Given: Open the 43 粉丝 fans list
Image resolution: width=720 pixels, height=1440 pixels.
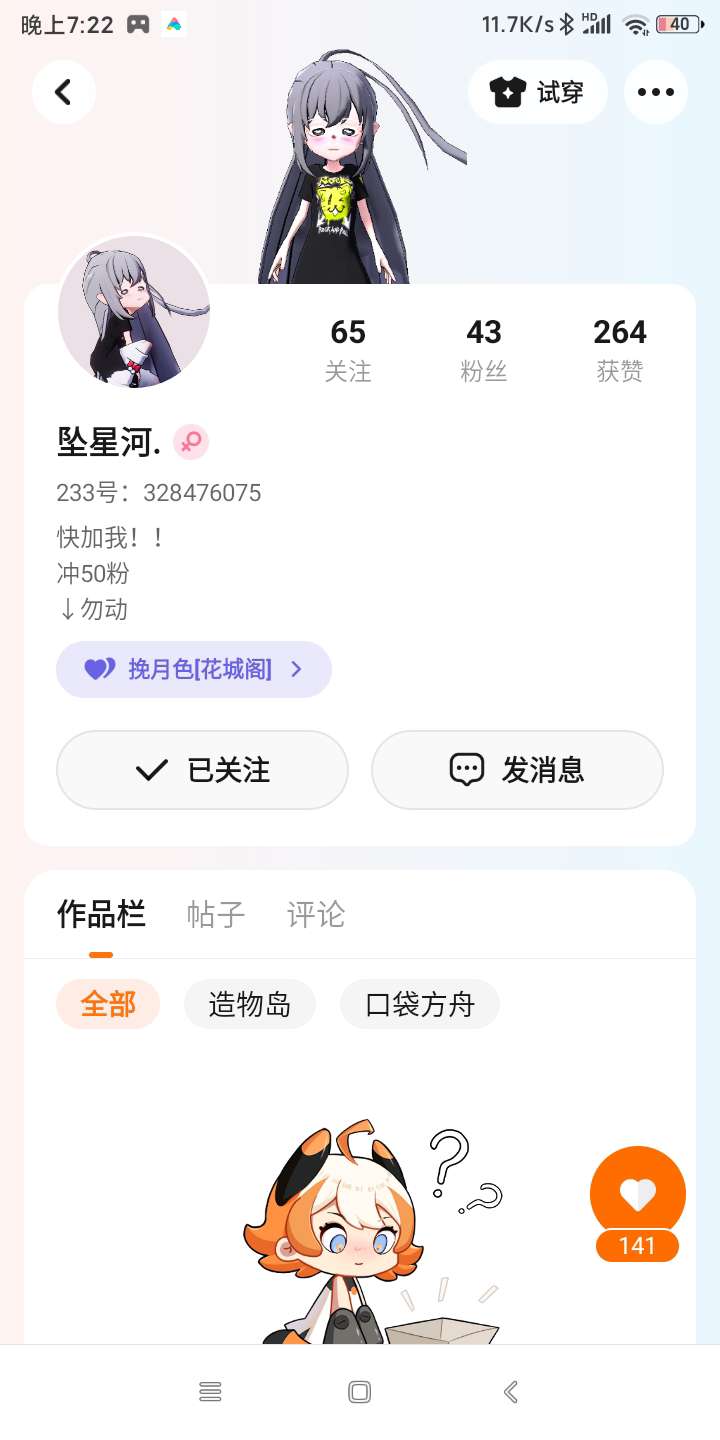Looking at the screenshot, I should click(484, 350).
